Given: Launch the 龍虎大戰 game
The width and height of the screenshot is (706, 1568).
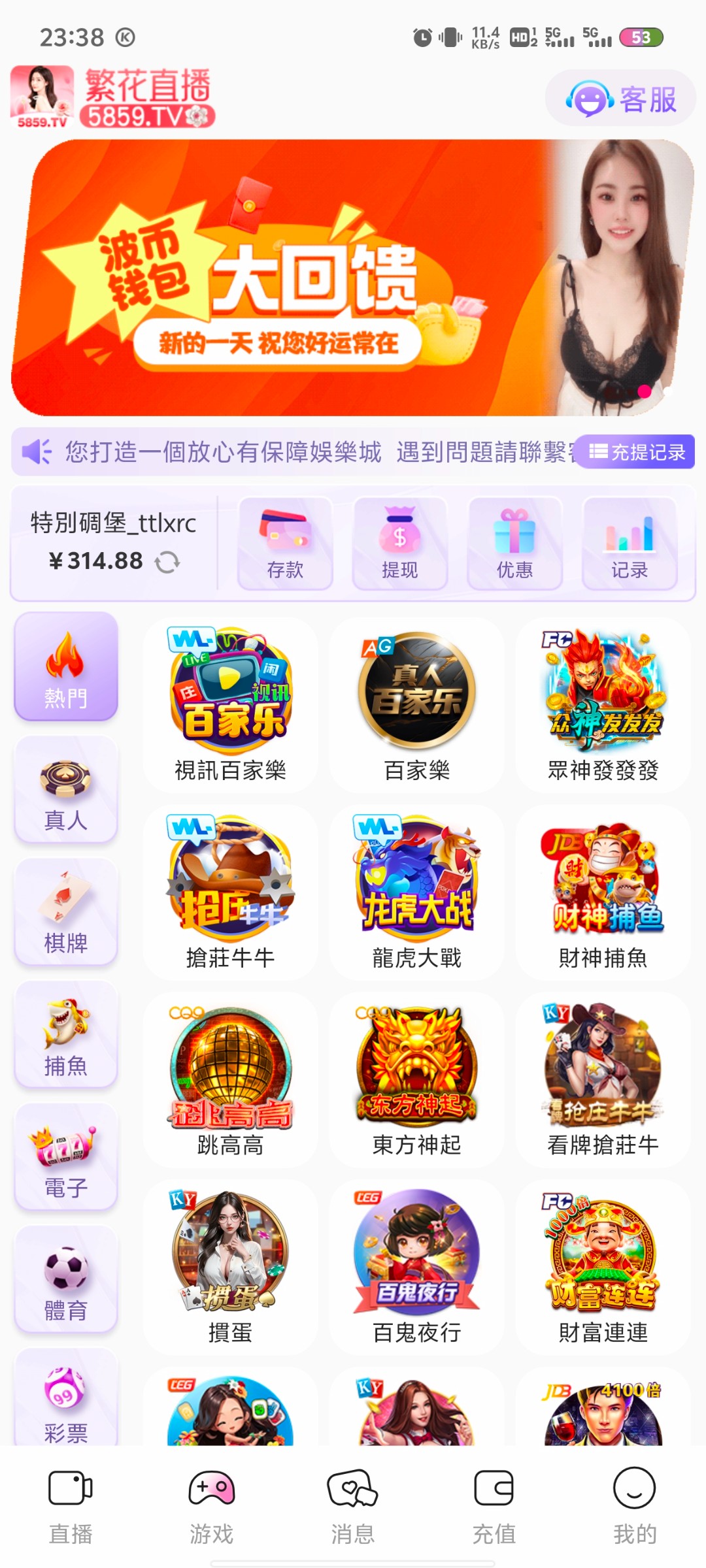Looking at the screenshot, I should pyautogui.click(x=416, y=892).
